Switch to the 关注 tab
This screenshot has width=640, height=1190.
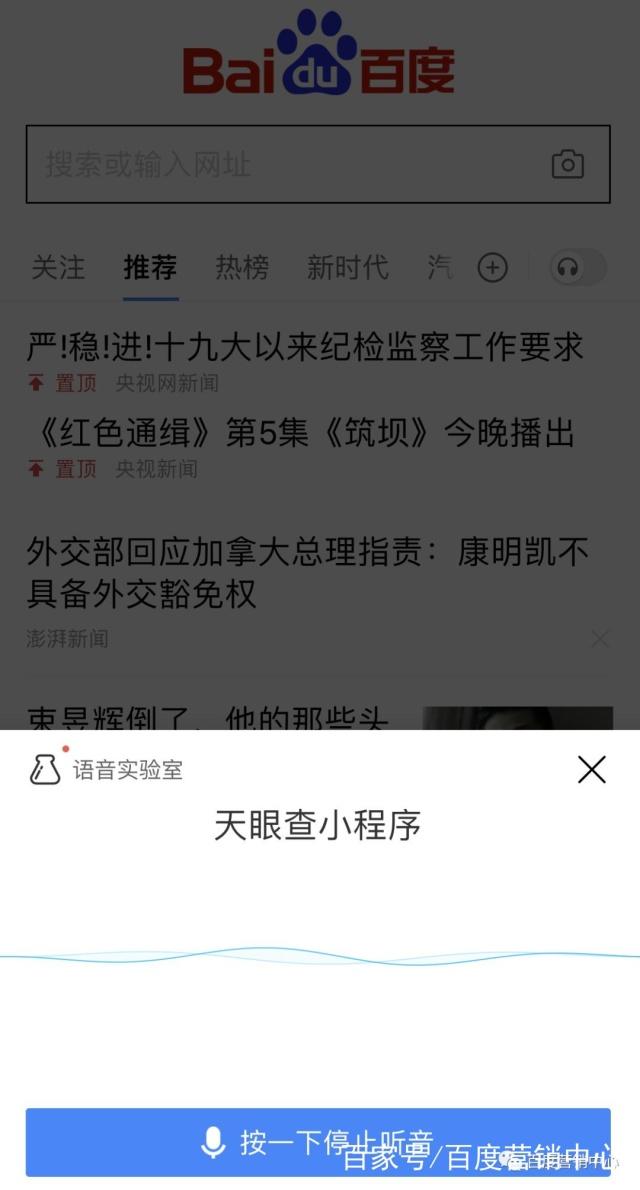58,268
